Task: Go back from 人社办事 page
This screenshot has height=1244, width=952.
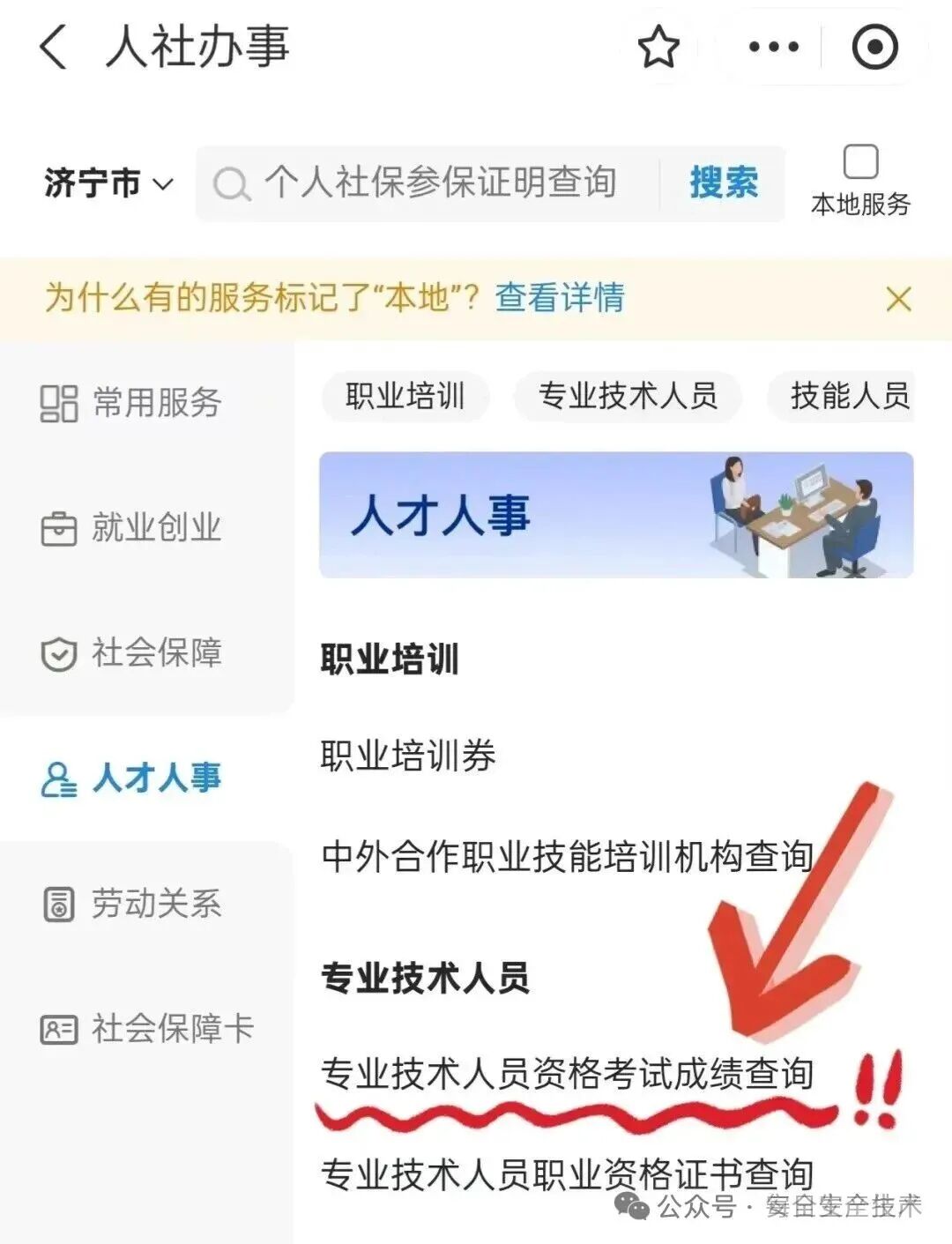Action: pyautogui.click(x=53, y=47)
